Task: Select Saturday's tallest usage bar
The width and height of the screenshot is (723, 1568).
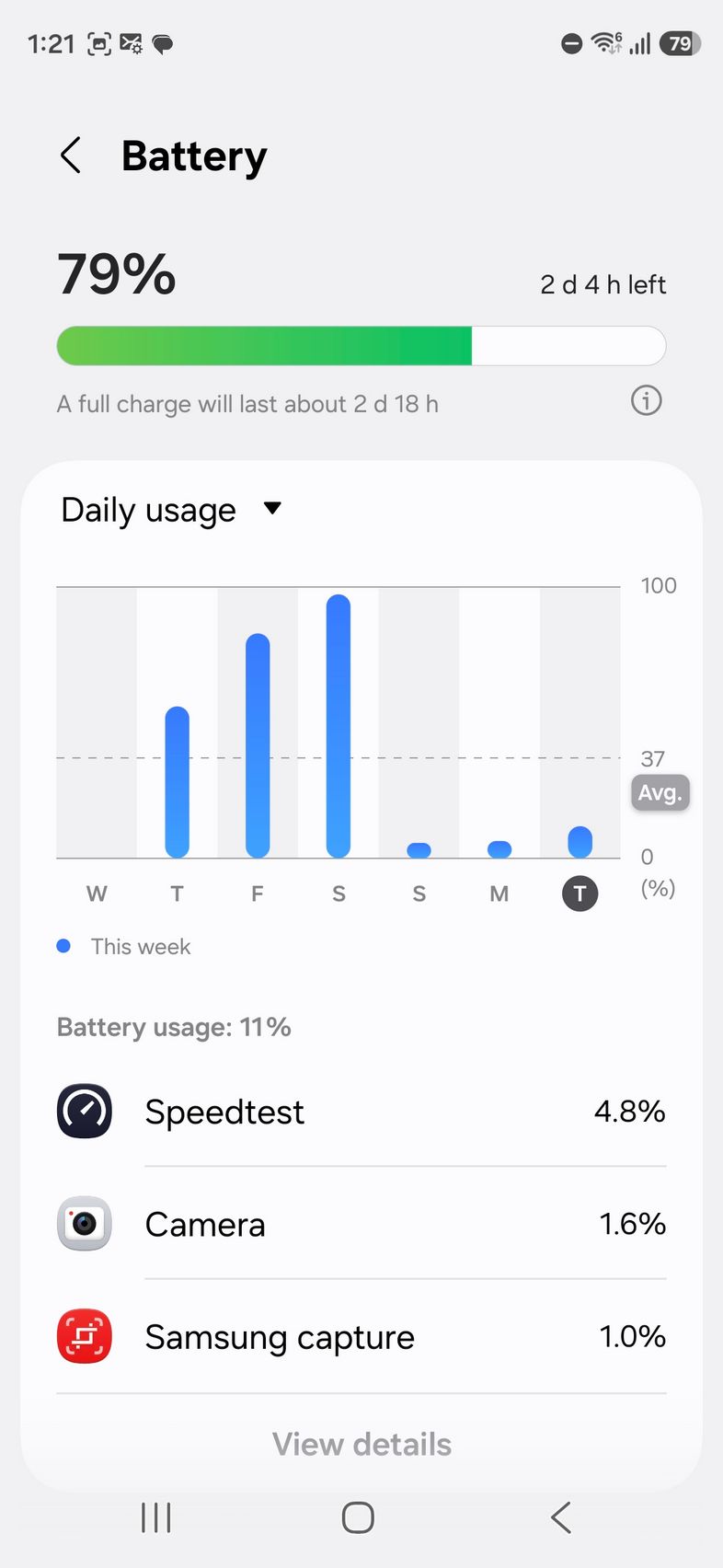Action: click(339, 726)
